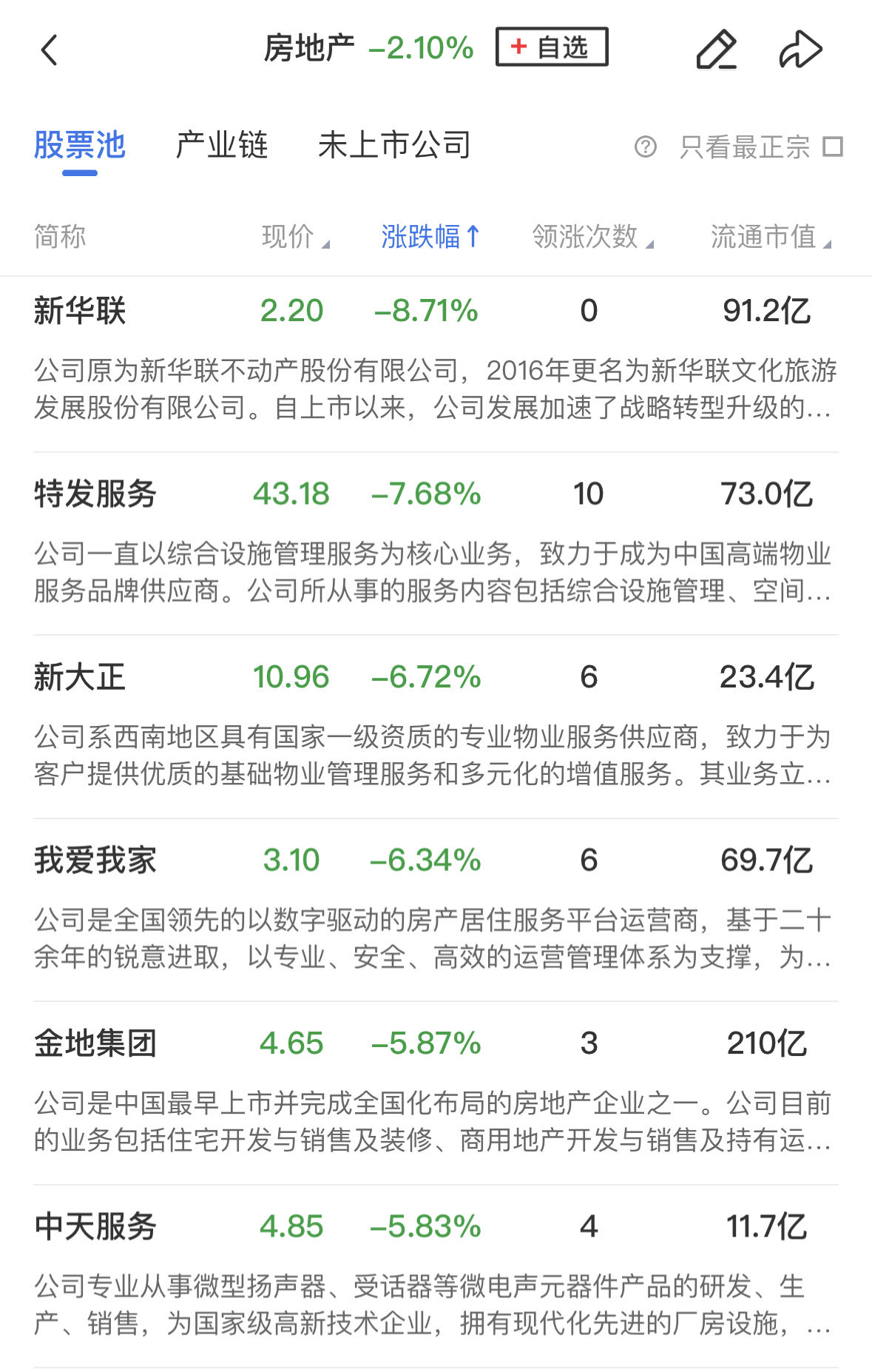Sort stocks by 领涨次数

pyautogui.click(x=592, y=237)
